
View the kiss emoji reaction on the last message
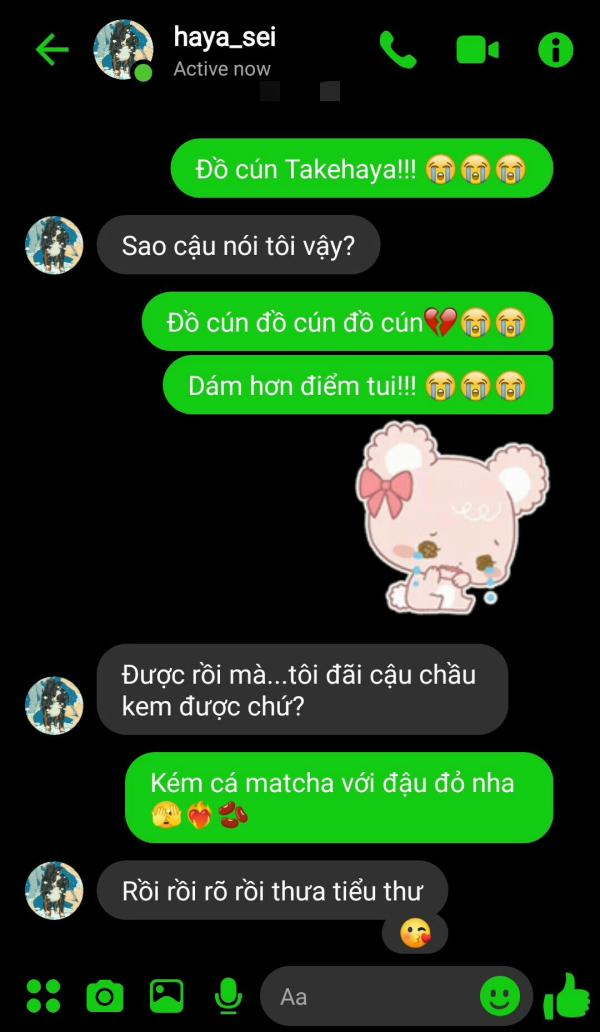coord(415,933)
